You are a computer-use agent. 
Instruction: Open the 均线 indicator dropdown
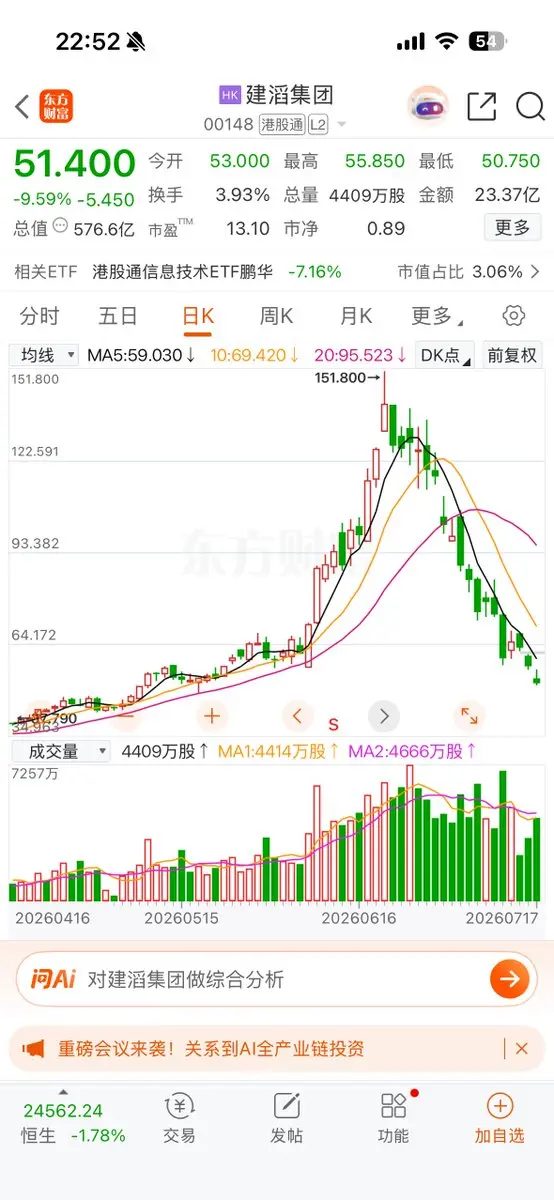(x=46, y=355)
